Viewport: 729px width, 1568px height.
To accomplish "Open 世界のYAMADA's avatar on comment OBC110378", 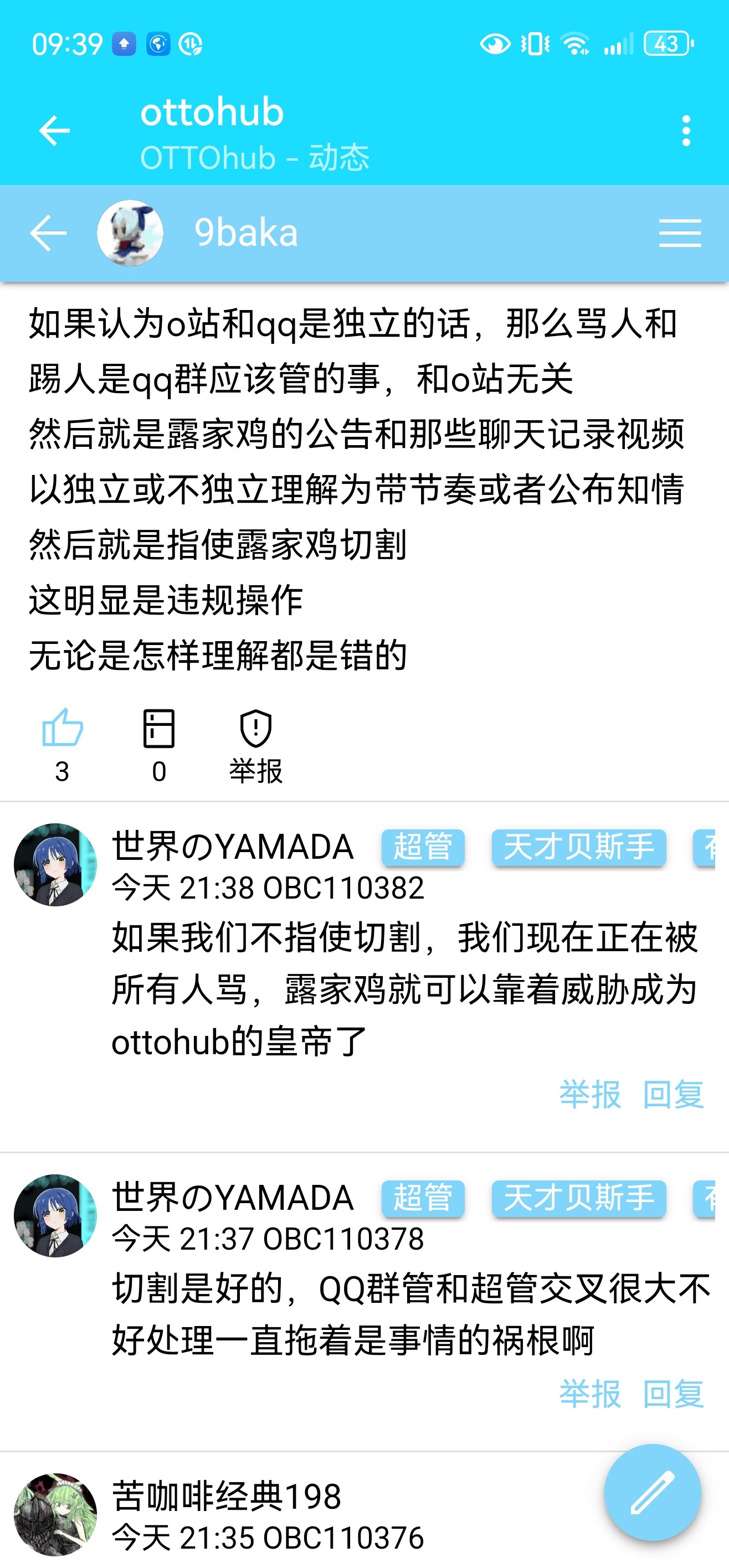I will 55,1215.
